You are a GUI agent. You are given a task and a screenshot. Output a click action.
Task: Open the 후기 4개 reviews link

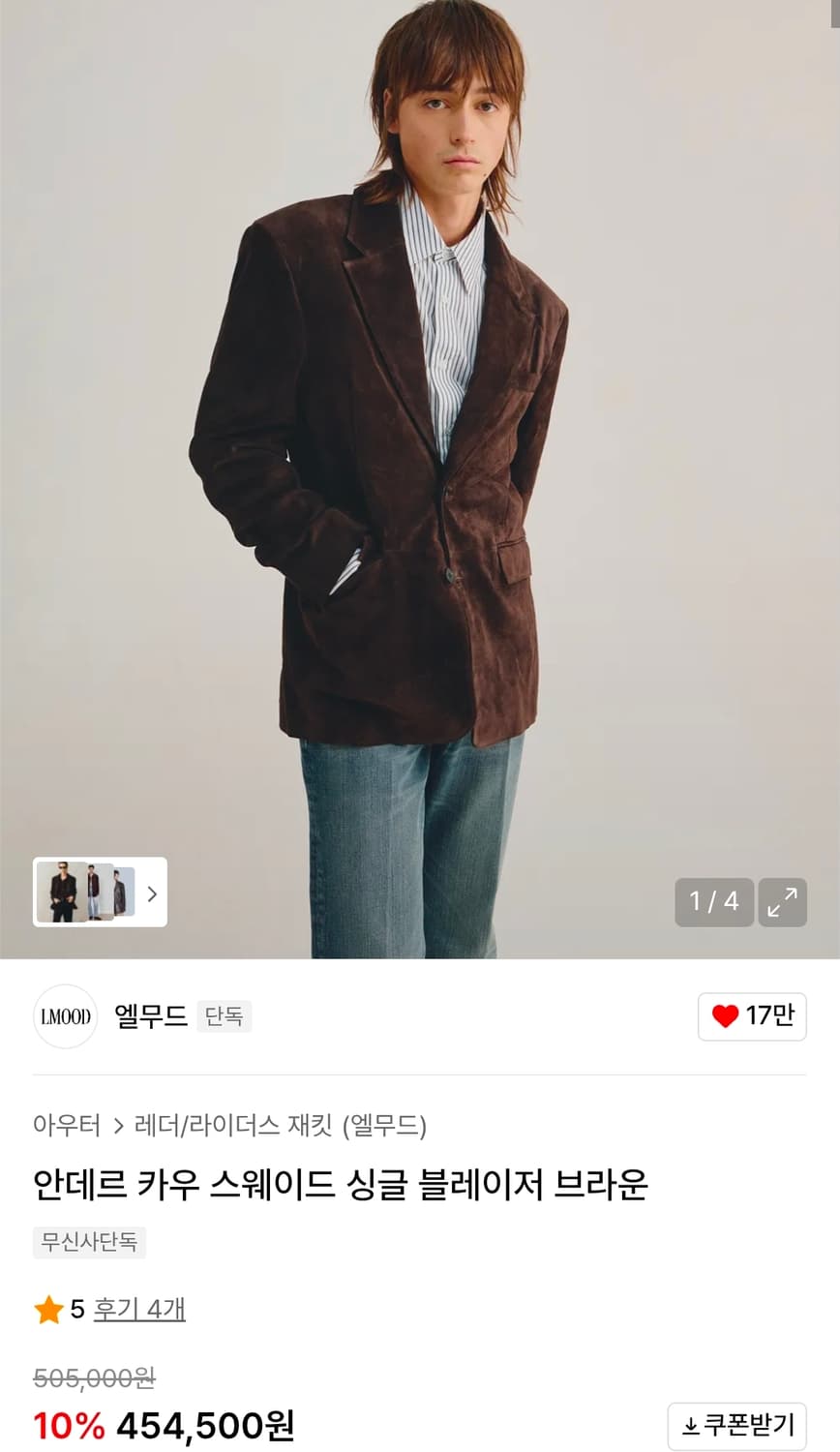(138, 1309)
